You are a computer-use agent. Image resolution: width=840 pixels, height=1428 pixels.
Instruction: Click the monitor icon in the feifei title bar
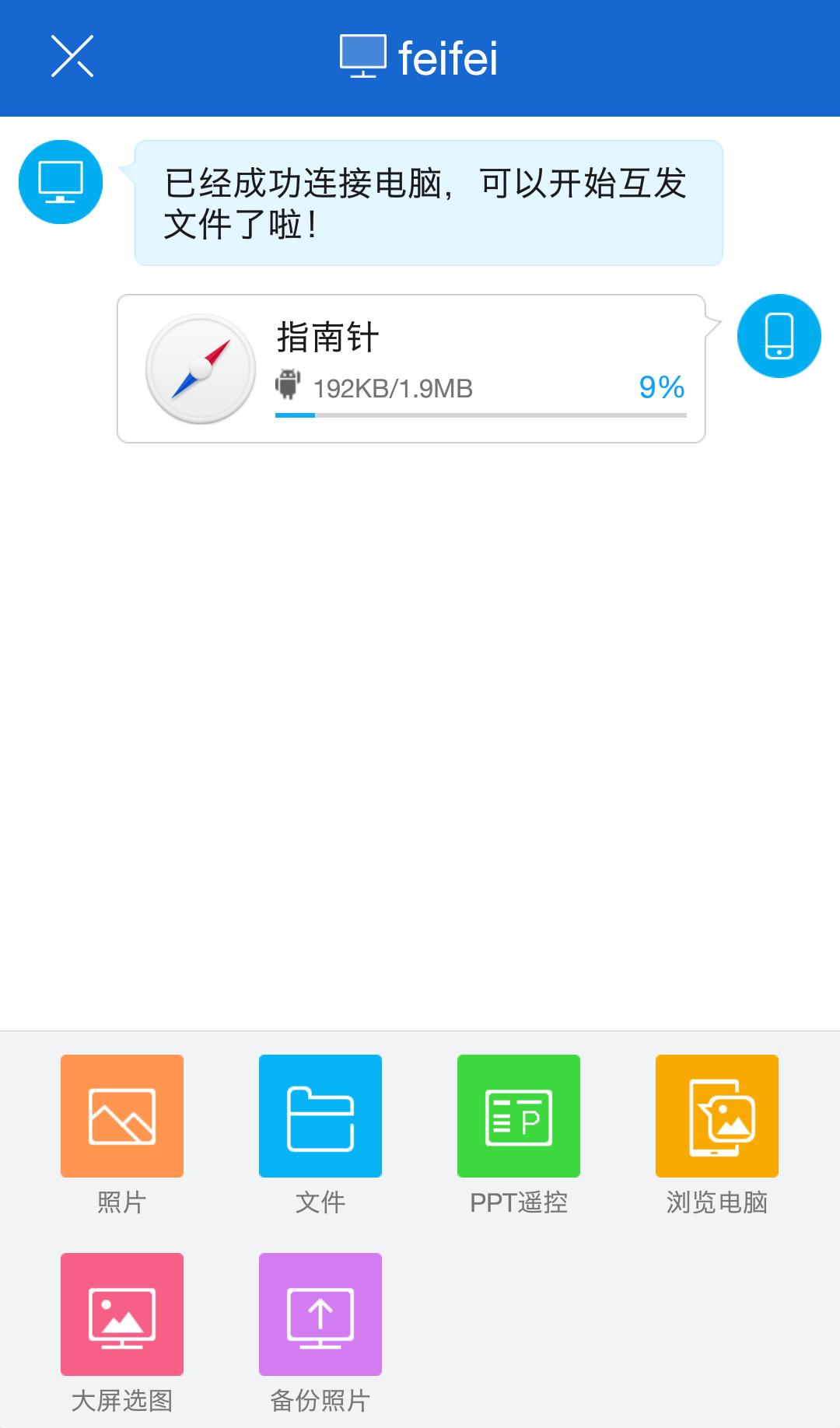(x=362, y=57)
